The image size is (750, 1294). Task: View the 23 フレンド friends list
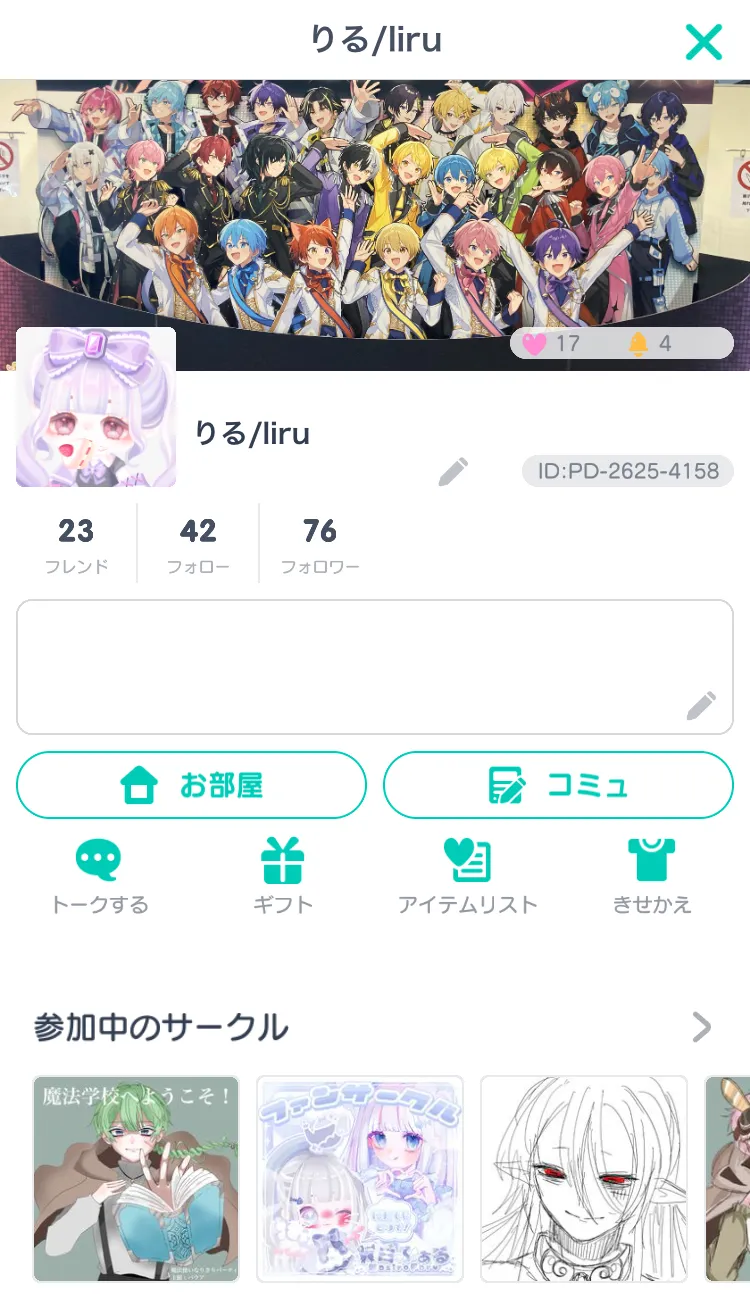pyautogui.click(x=76, y=544)
